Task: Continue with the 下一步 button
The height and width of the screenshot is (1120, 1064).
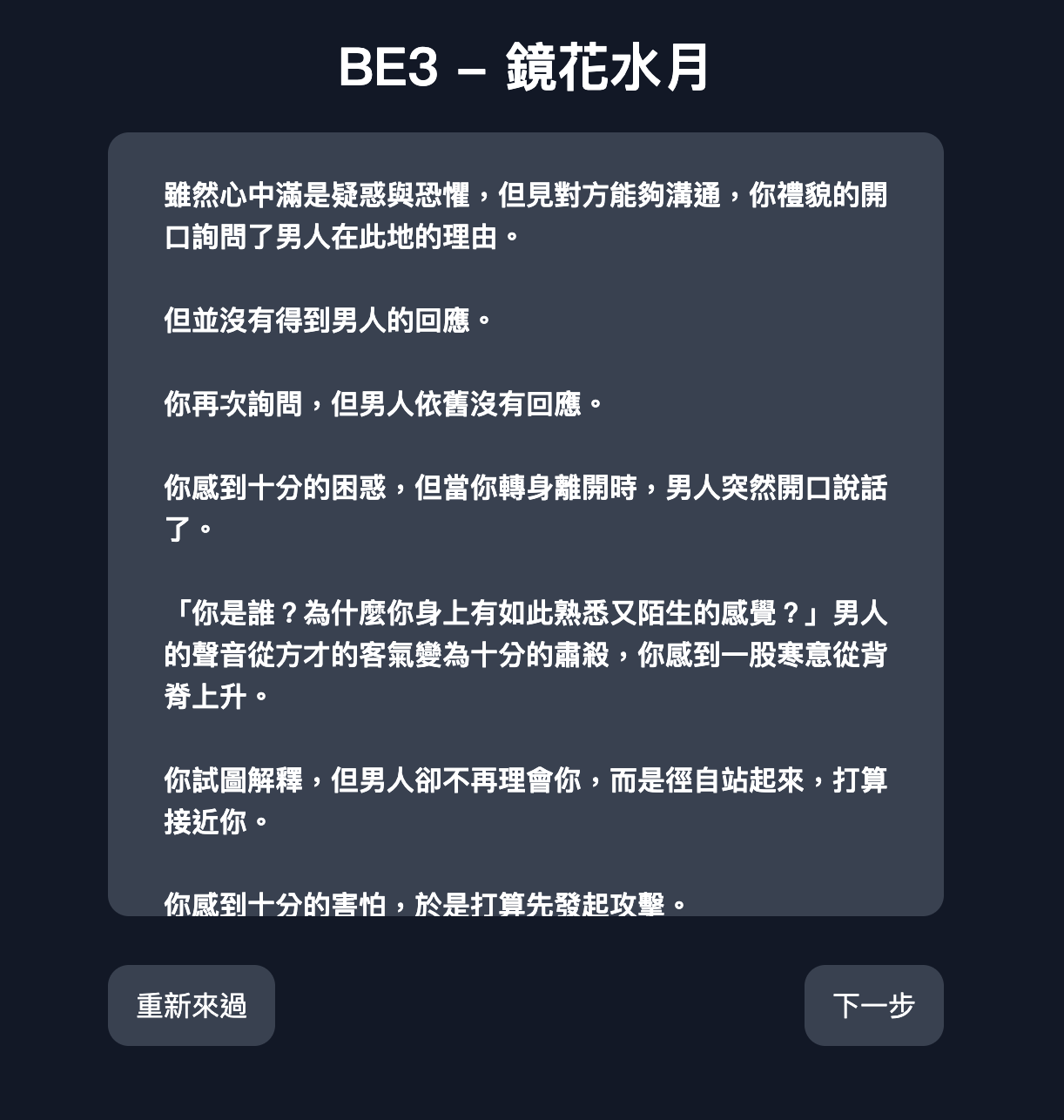Action: [x=873, y=1005]
